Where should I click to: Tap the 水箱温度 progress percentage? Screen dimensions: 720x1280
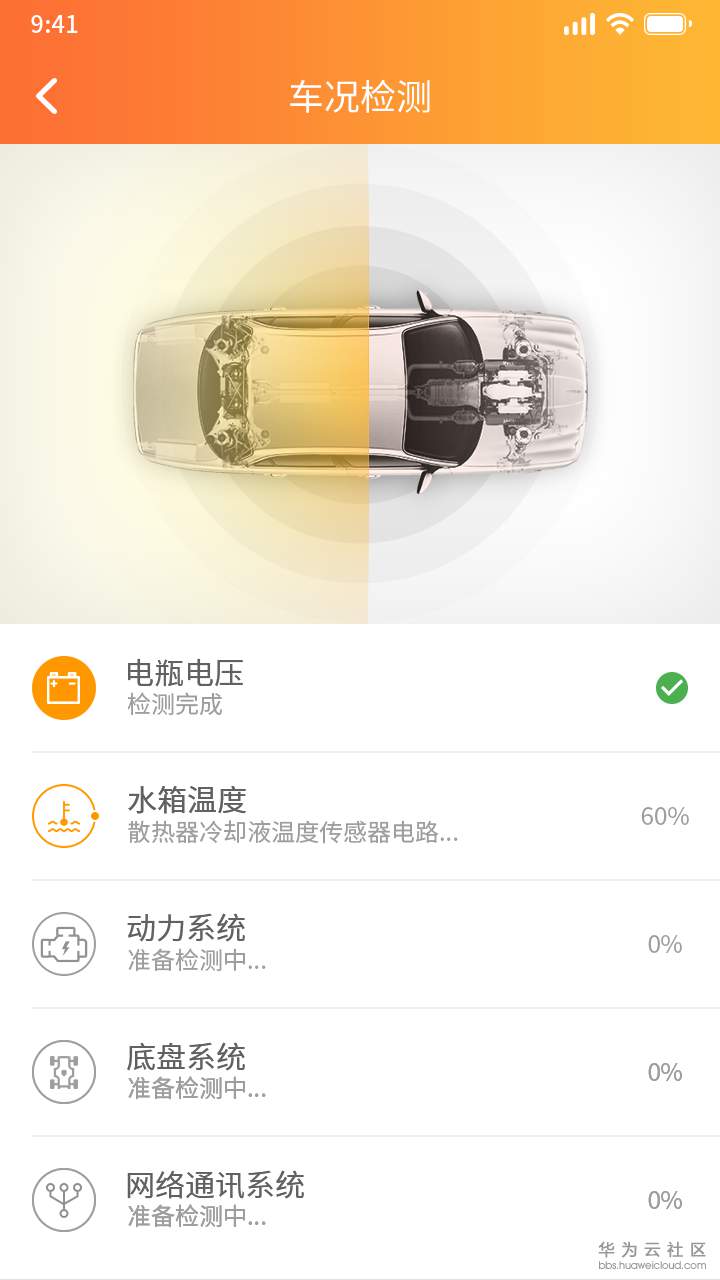click(x=665, y=815)
